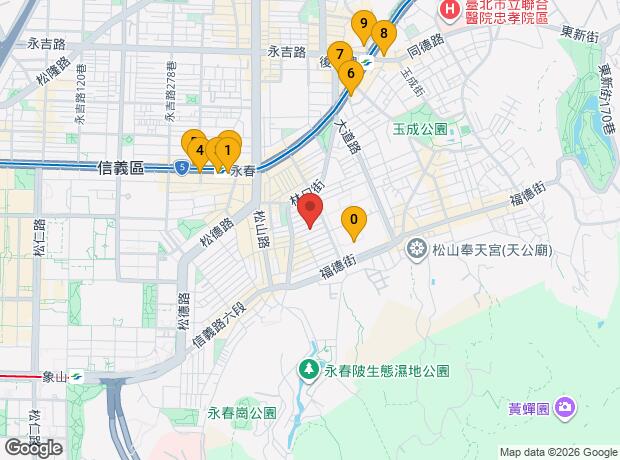Choose the yellow marker numbered 4
Viewport: 620px width, 460px height.
pos(200,151)
